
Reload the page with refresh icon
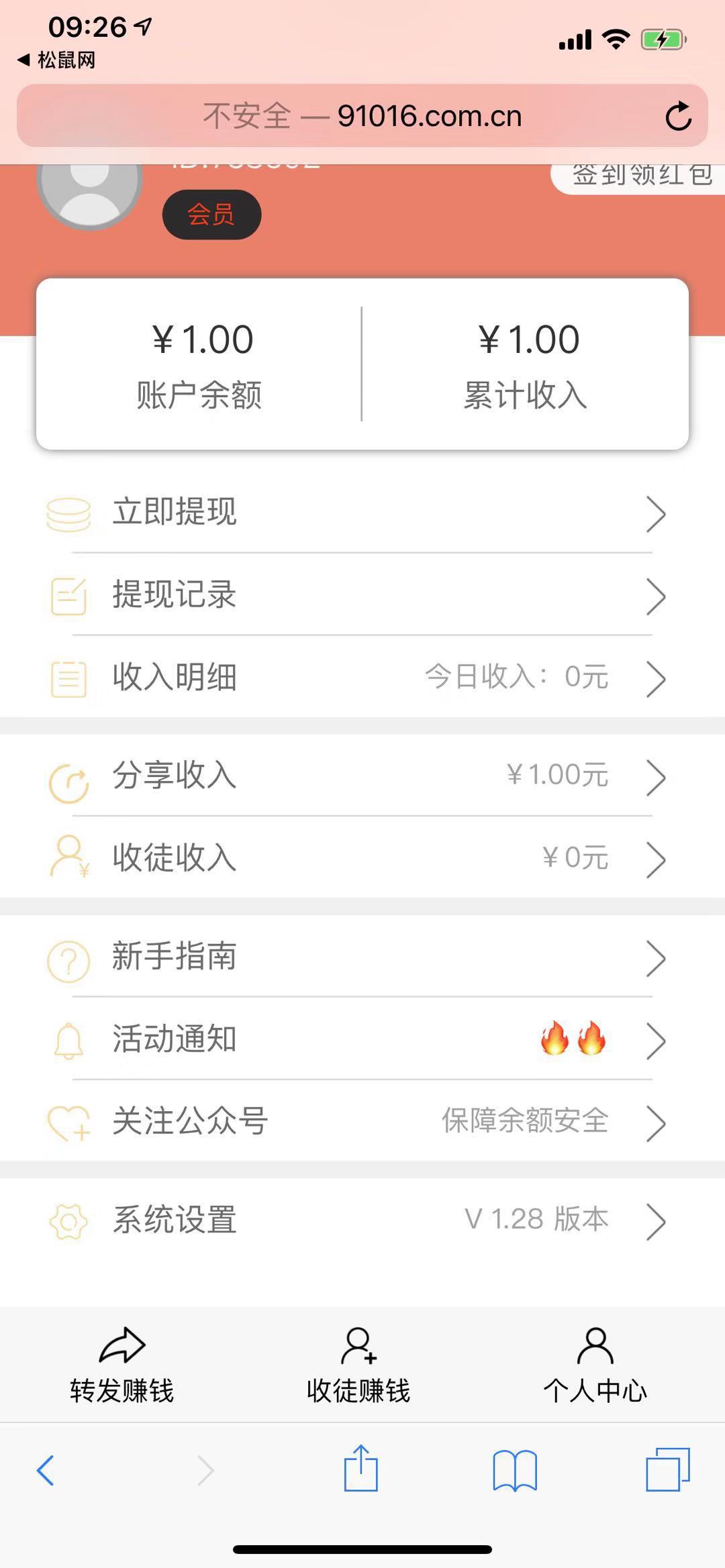coord(679,115)
